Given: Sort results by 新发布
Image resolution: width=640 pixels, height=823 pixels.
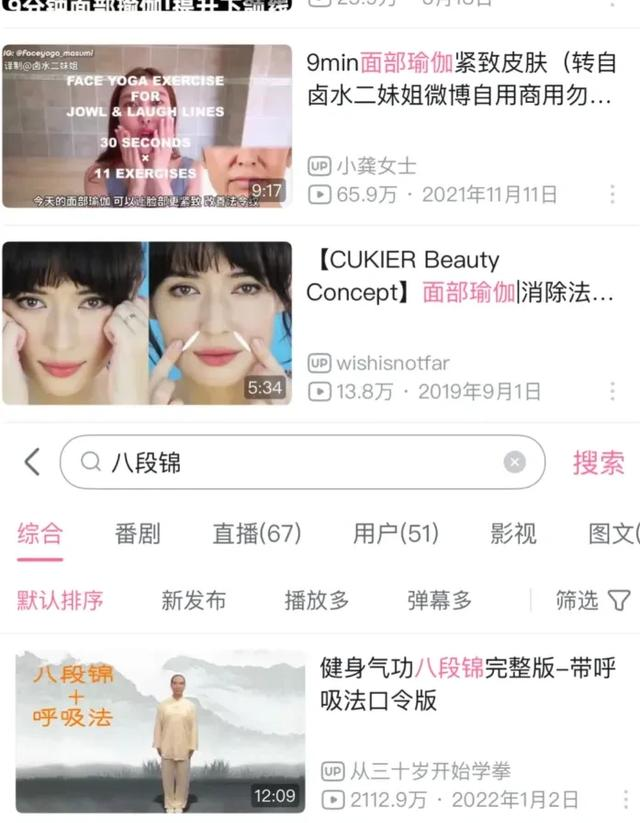Looking at the screenshot, I should coord(193,600).
